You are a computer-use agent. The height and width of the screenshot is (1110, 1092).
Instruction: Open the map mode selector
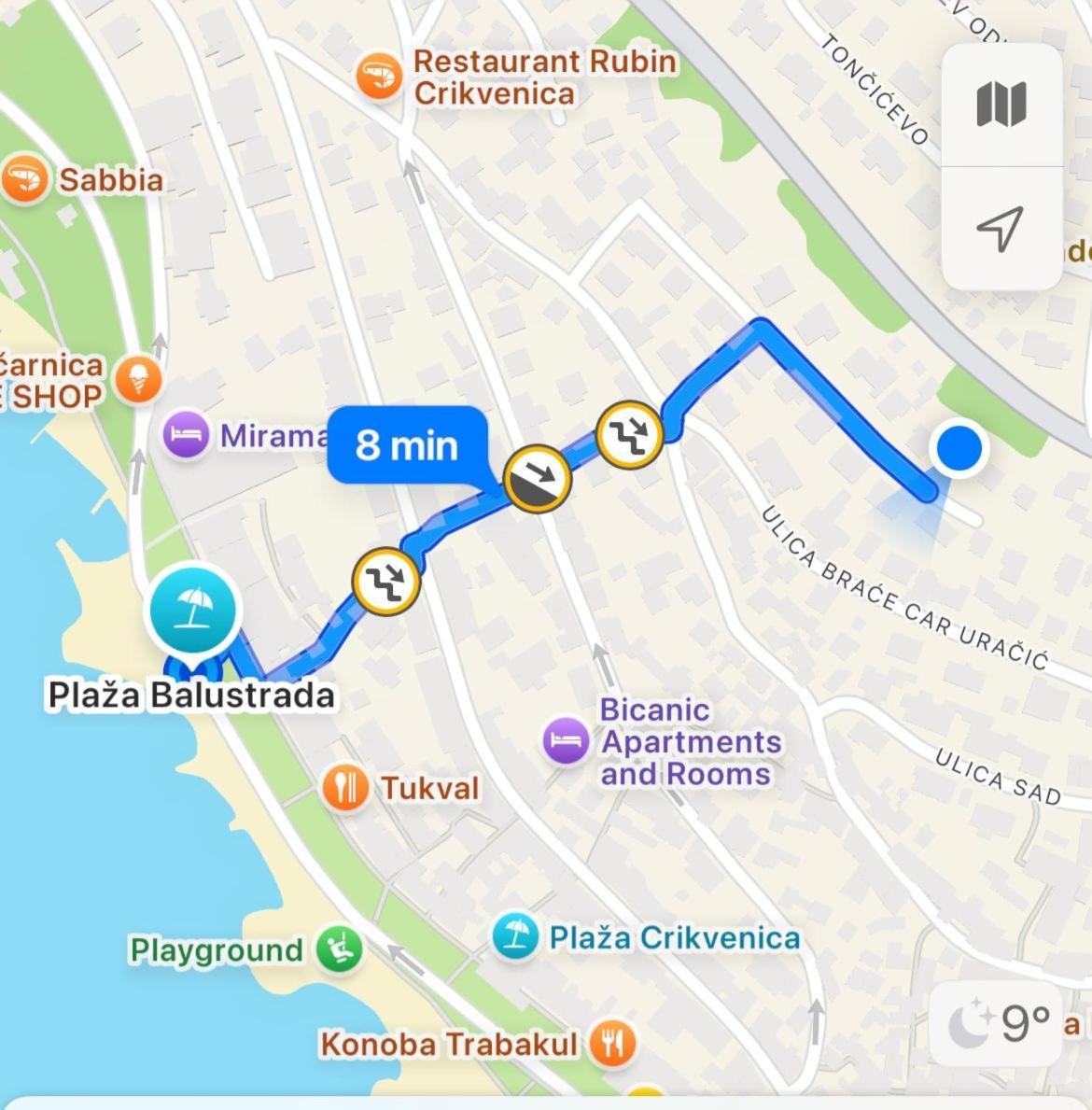(1001, 105)
